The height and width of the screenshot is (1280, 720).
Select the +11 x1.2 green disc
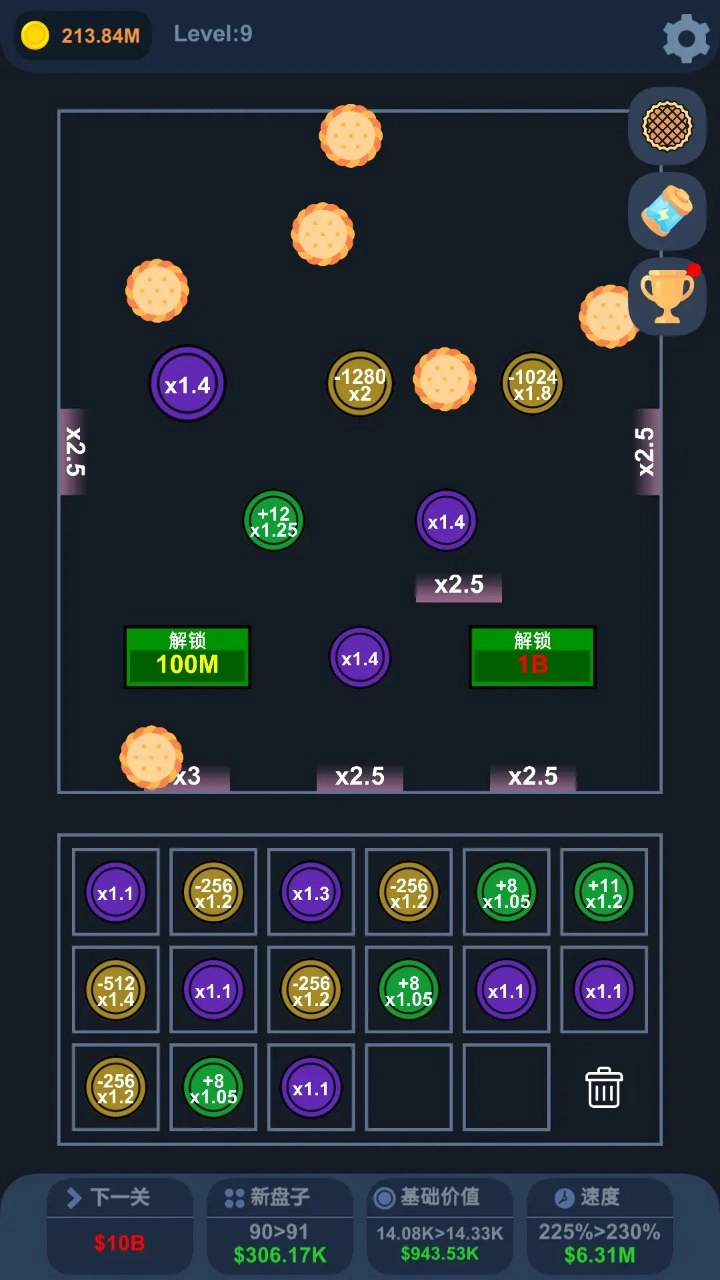tap(604, 892)
